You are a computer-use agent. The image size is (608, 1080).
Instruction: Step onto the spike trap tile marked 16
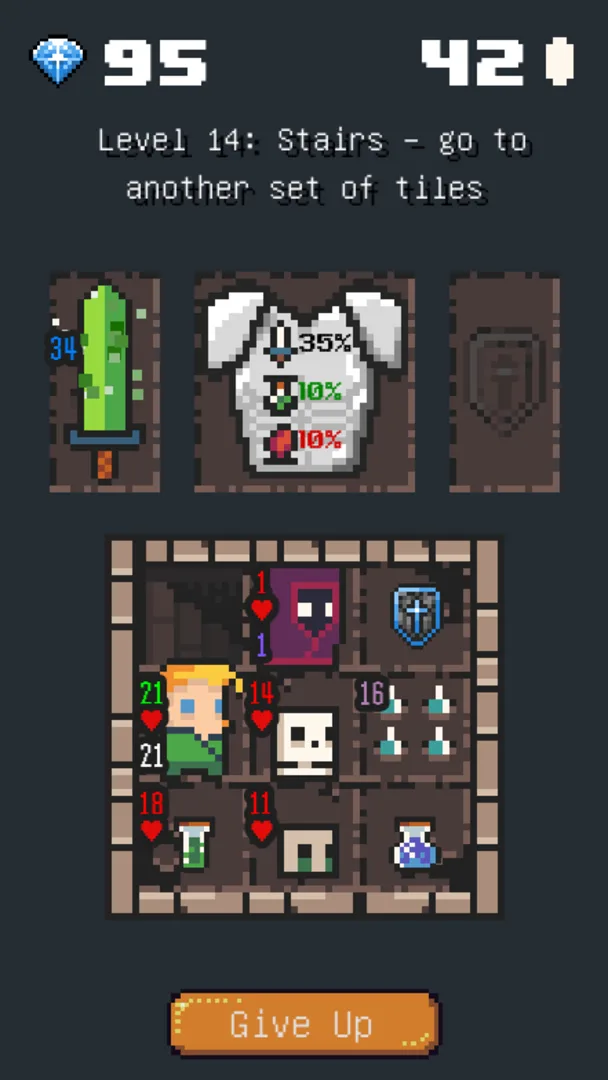point(416,731)
